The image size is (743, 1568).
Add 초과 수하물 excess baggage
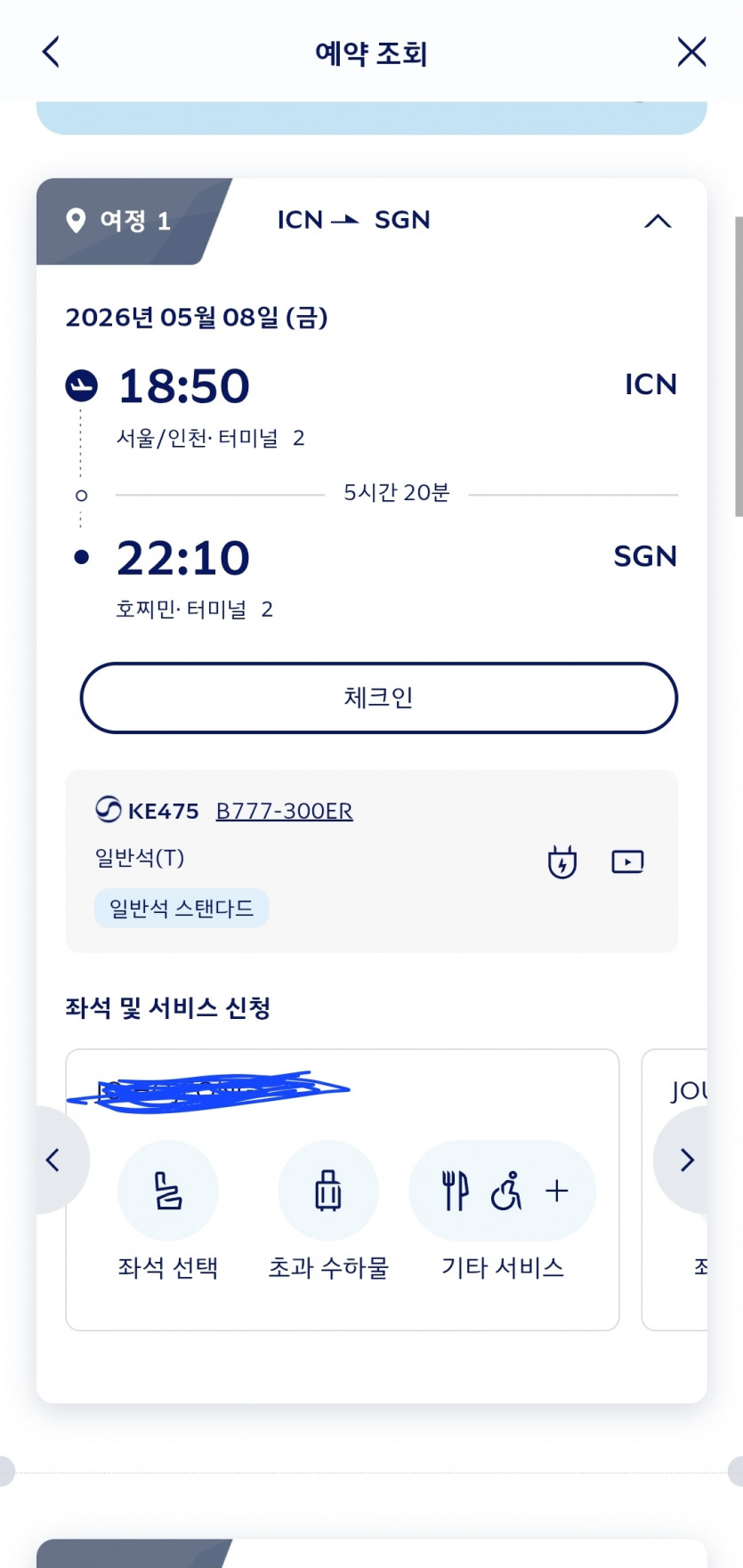(x=328, y=1192)
